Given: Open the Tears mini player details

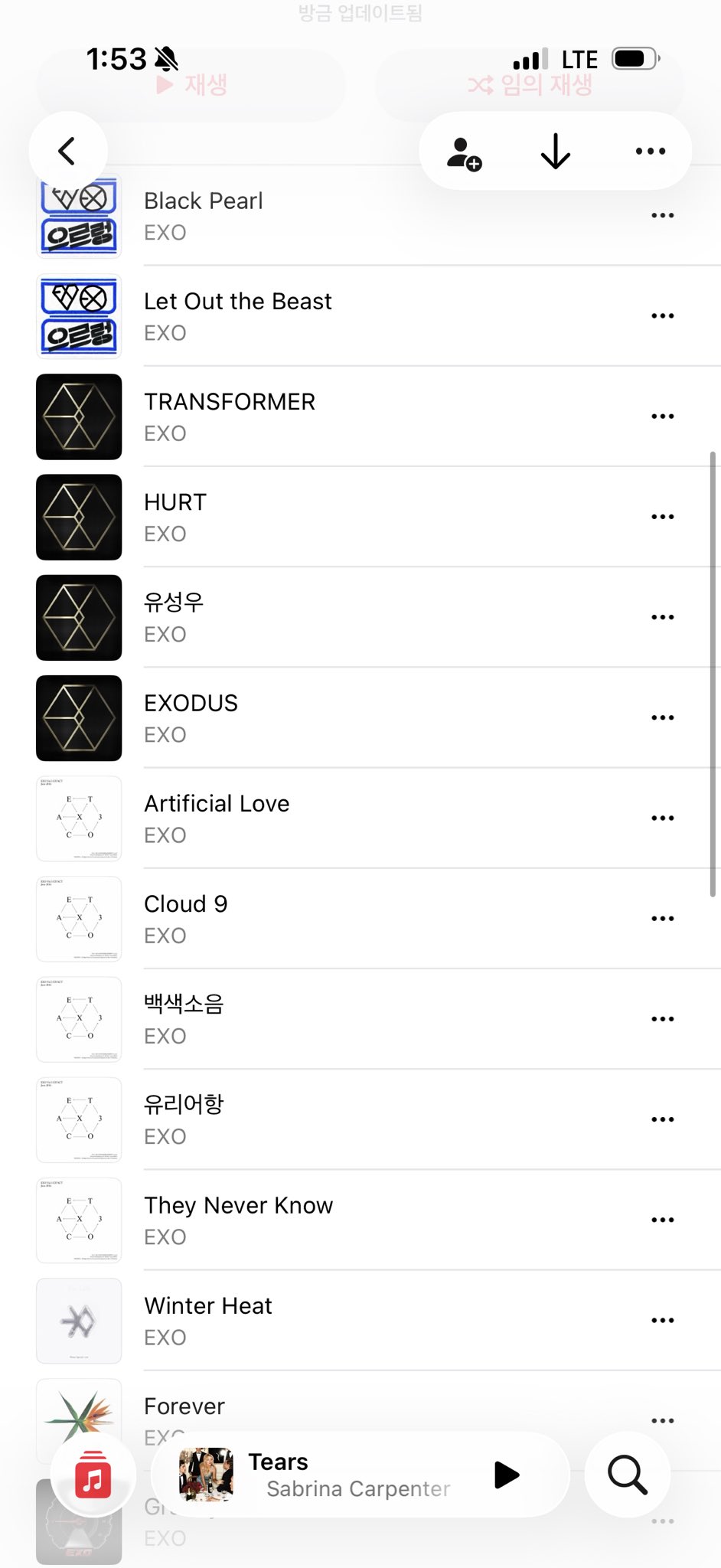Looking at the screenshot, I should click(337, 1475).
